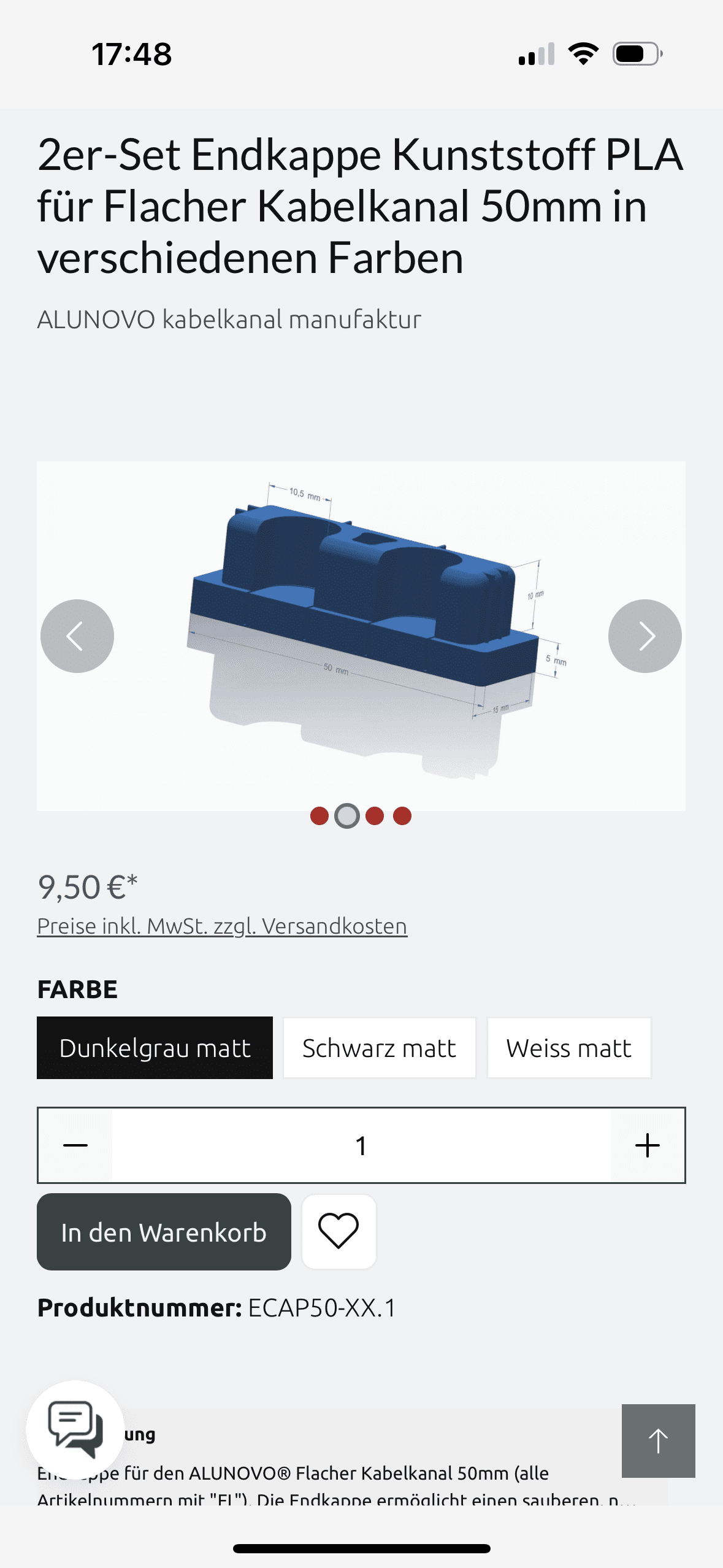Viewport: 723px width, 1568px height.
Task: Select the Dunkelgrau matt color
Action: coord(155,1048)
